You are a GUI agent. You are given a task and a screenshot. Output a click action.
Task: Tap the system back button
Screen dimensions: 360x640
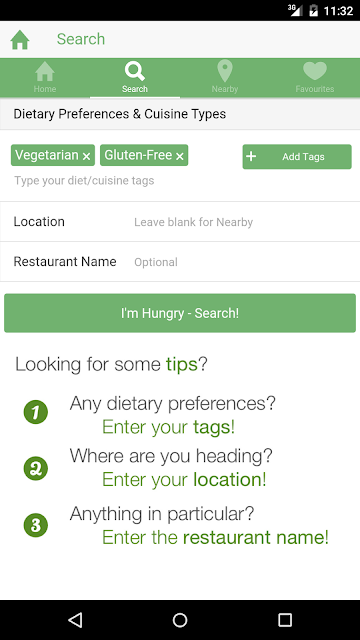(x=75, y=620)
